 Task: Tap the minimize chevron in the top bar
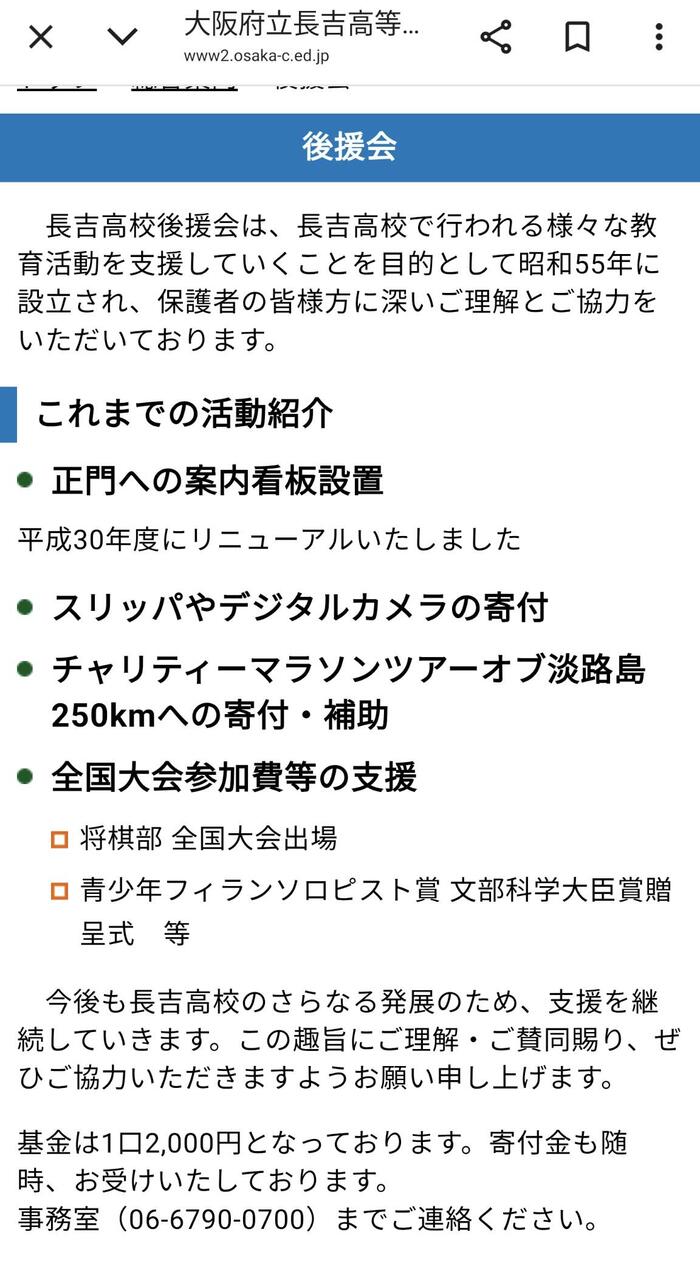point(122,38)
